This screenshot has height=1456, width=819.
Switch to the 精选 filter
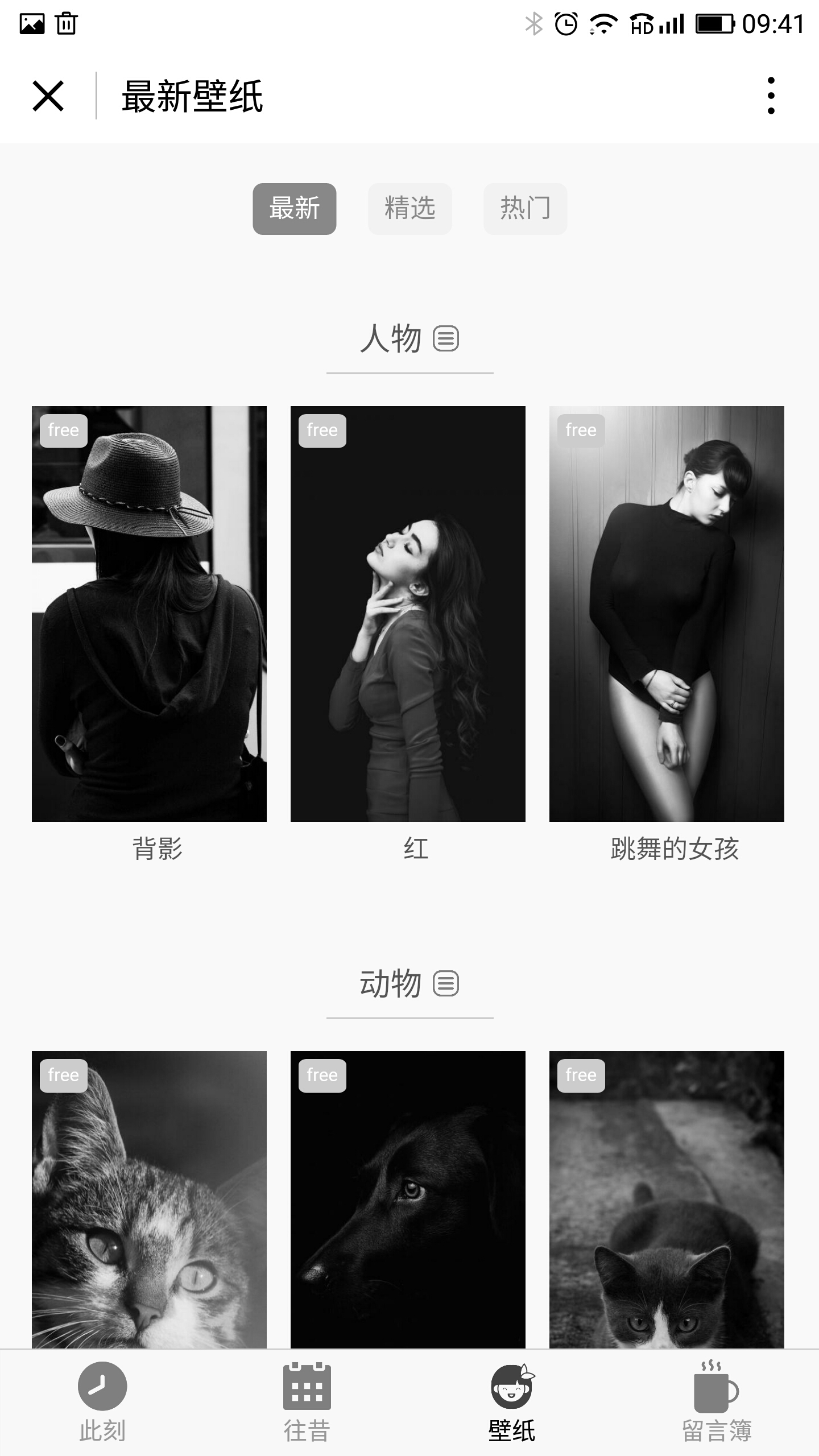coord(409,208)
